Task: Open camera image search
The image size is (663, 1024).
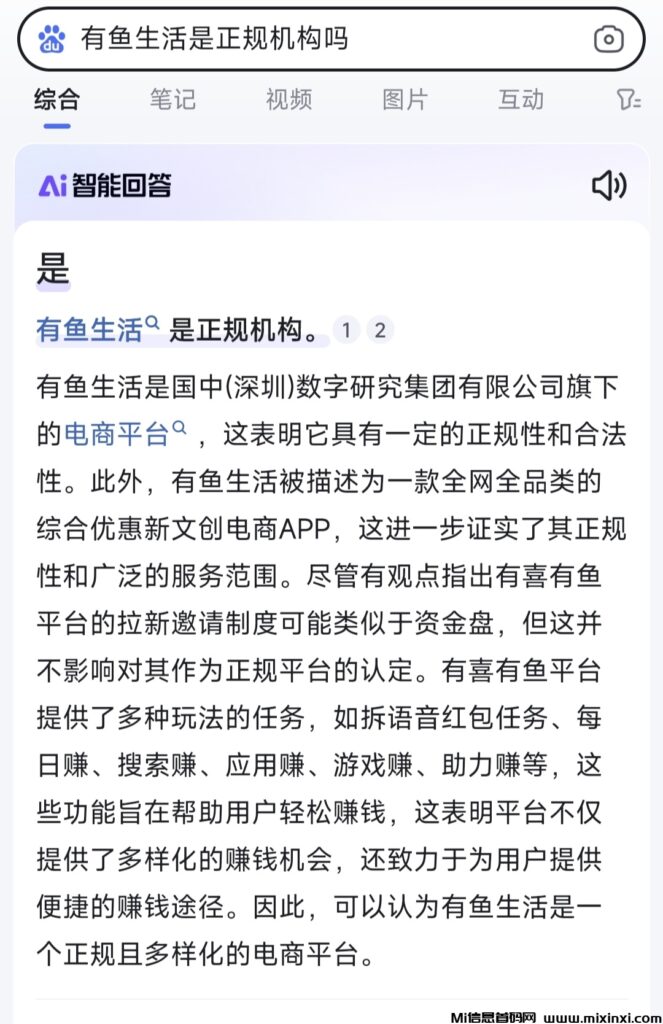Action: coord(608,40)
